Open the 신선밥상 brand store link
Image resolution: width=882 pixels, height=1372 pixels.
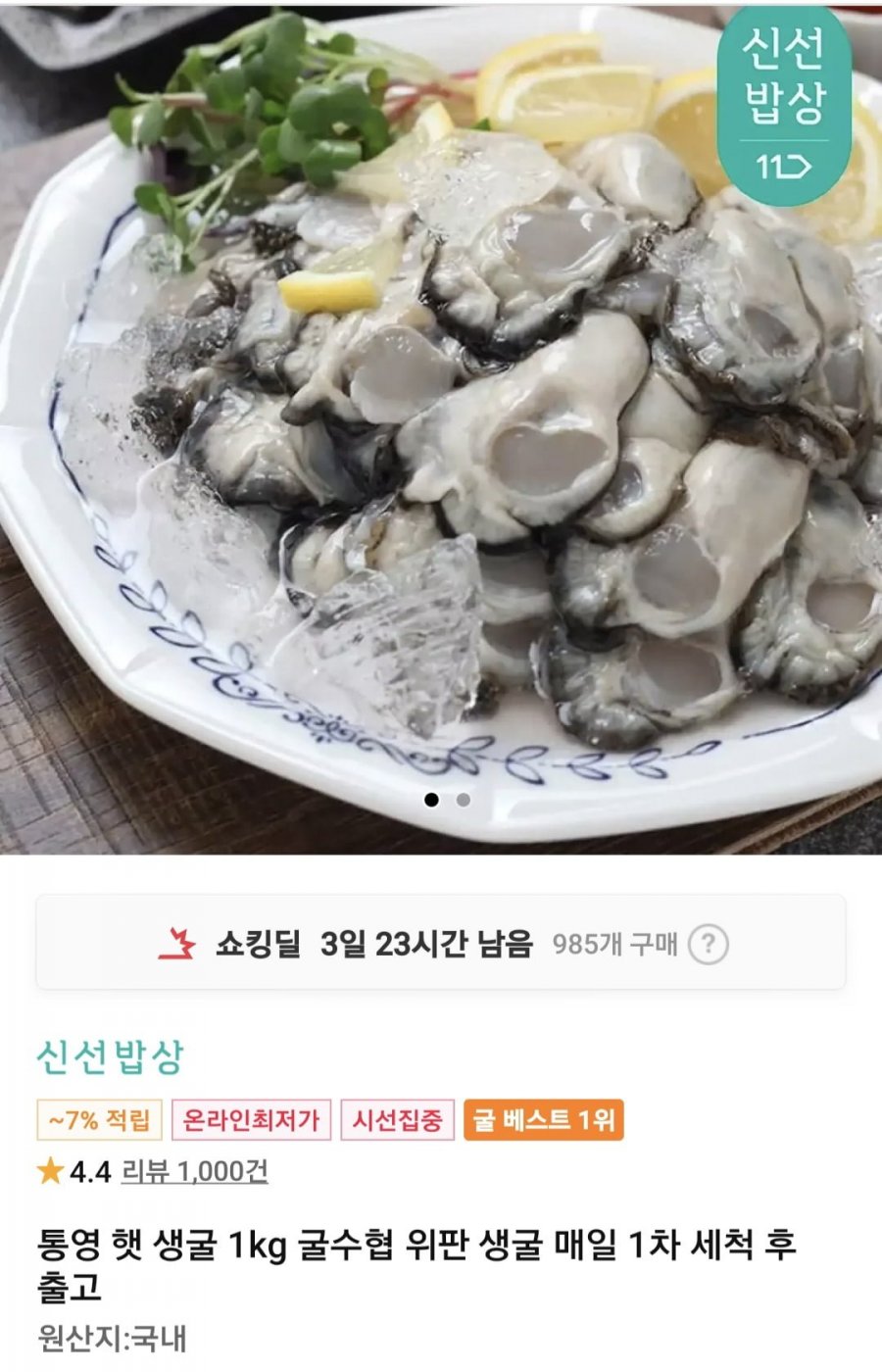coord(110,1056)
